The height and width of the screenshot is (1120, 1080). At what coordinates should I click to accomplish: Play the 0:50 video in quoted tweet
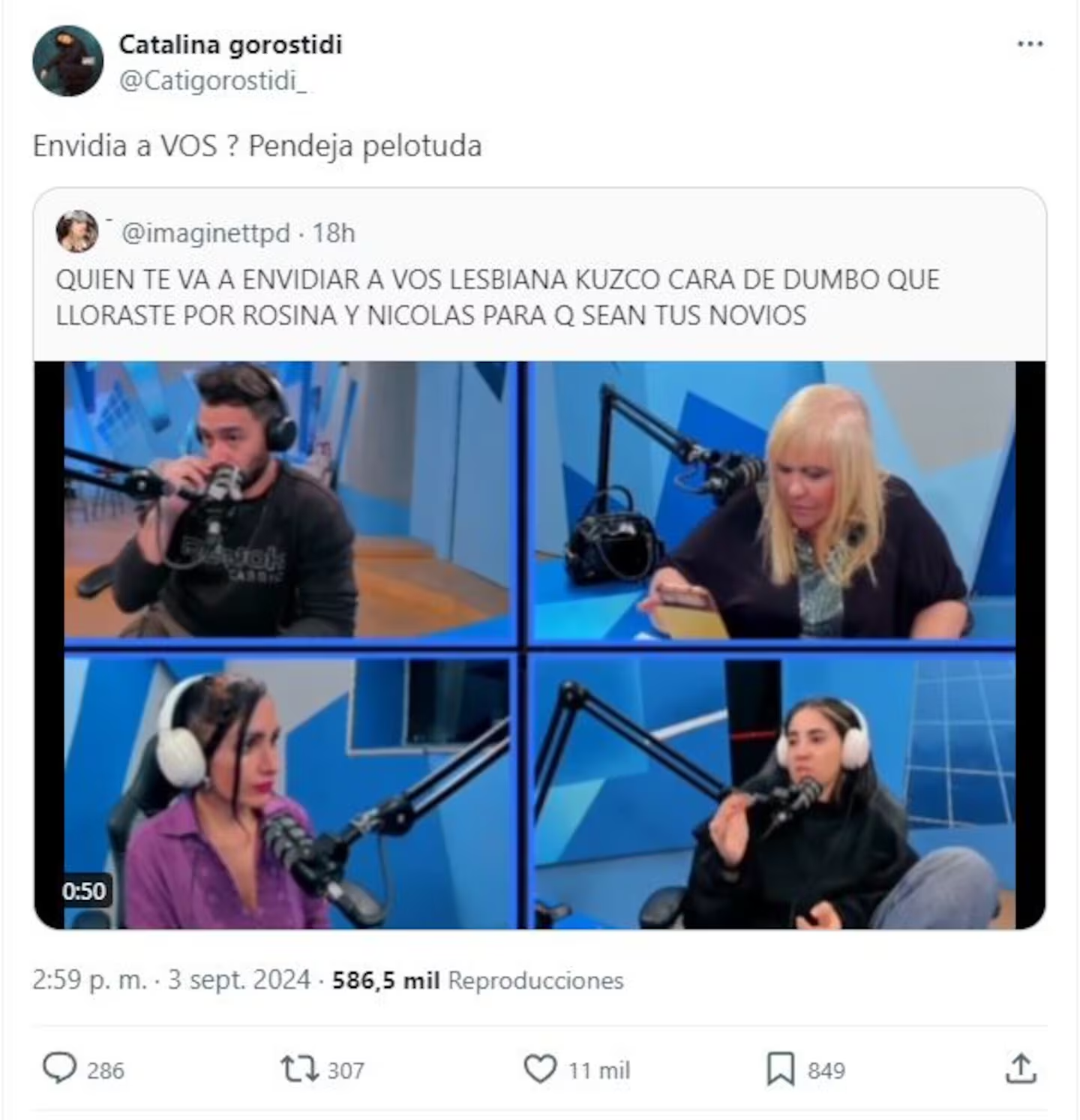click(539, 645)
